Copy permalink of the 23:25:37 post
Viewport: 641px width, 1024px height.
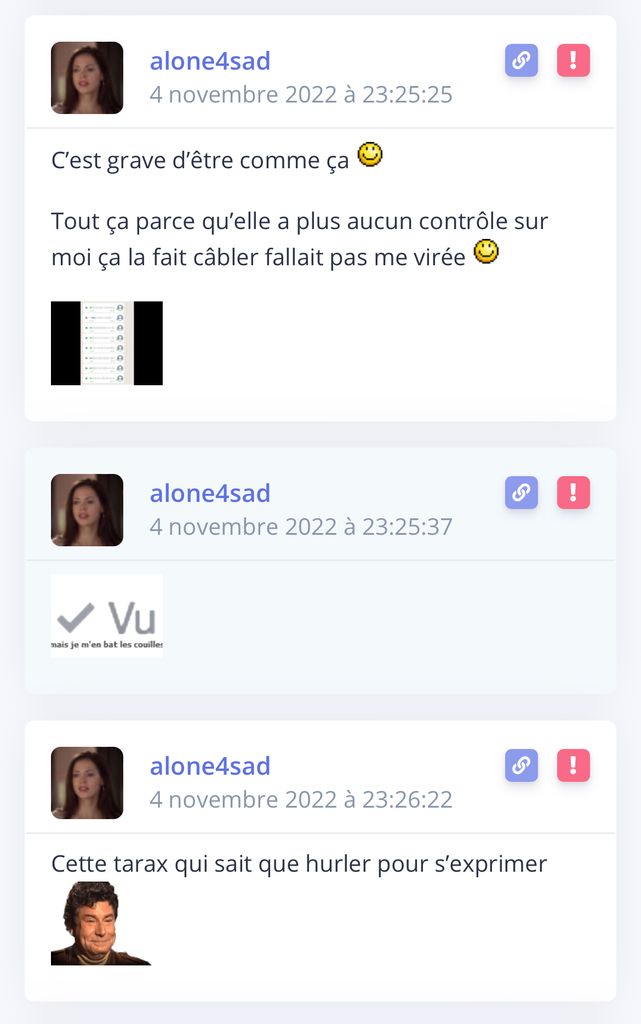[521, 492]
